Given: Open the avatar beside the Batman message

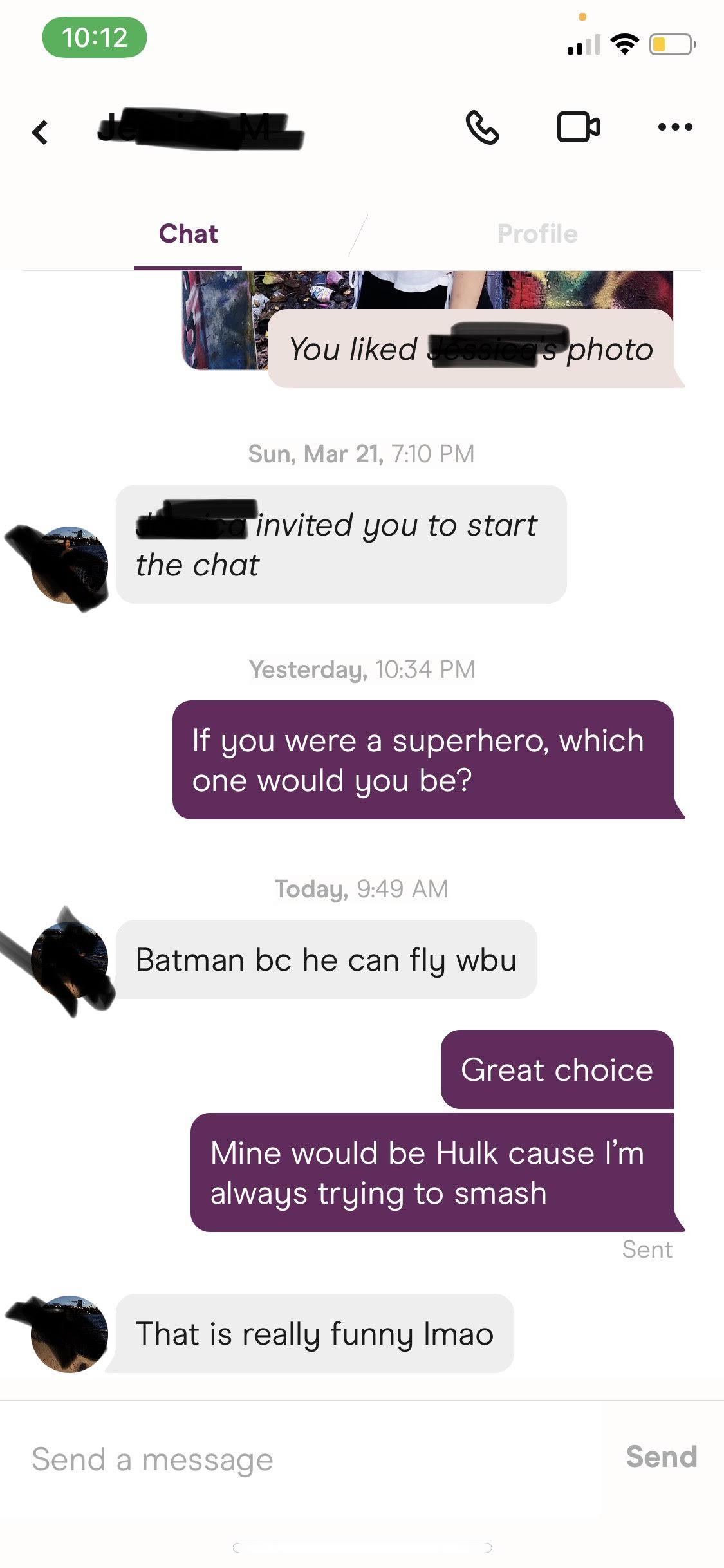Looking at the screenshot, I should 70,960.
